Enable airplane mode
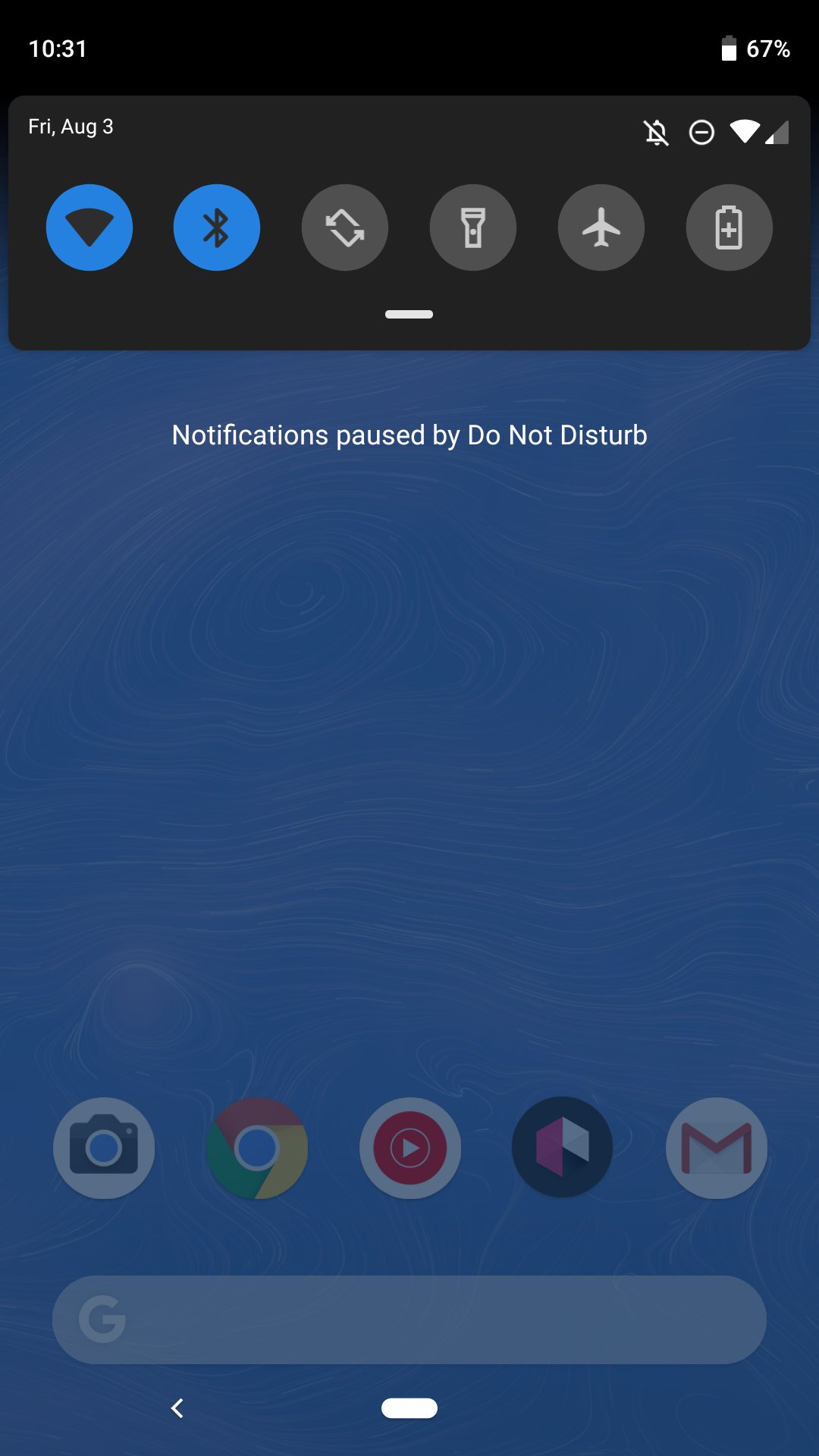 point(601,227)
